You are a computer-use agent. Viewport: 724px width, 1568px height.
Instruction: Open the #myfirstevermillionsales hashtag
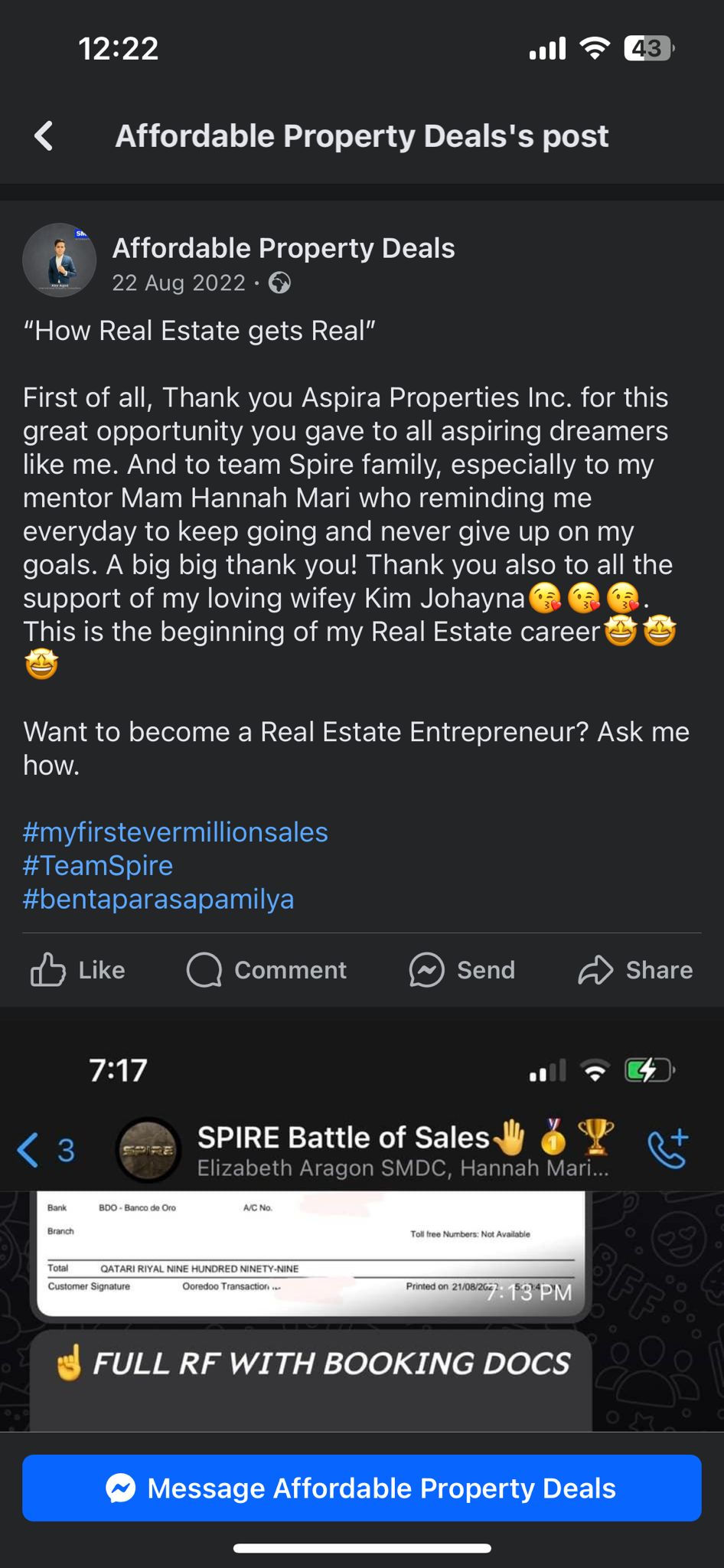(175, 832)
